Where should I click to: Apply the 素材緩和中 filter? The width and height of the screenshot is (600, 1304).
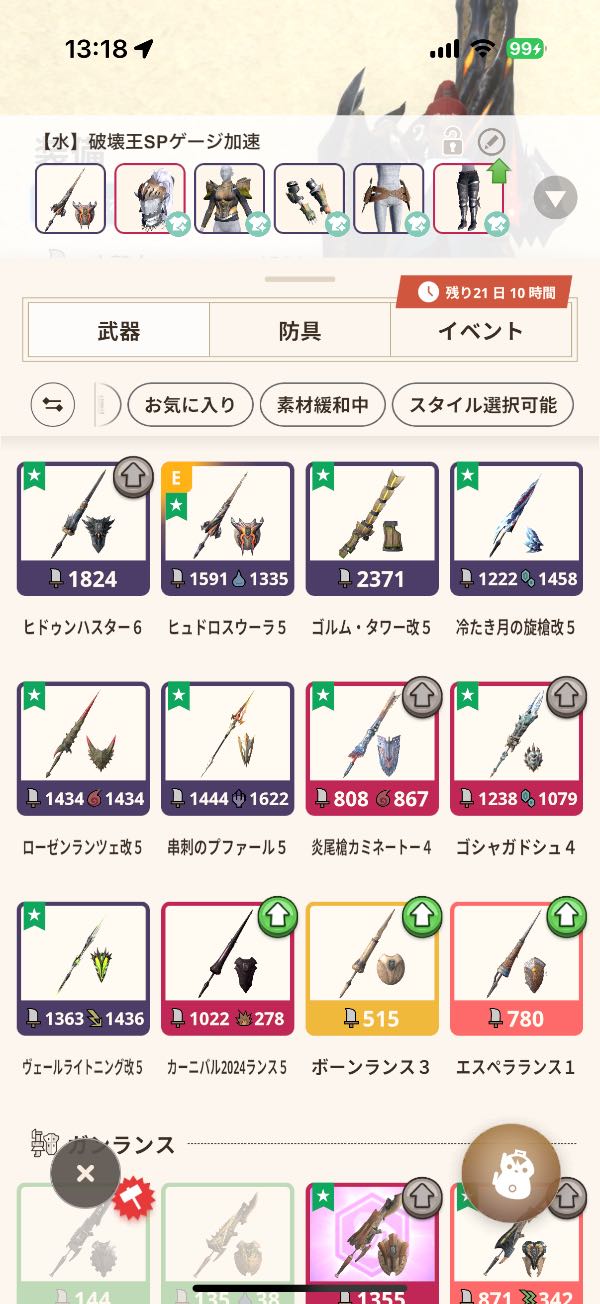(321, 405)
